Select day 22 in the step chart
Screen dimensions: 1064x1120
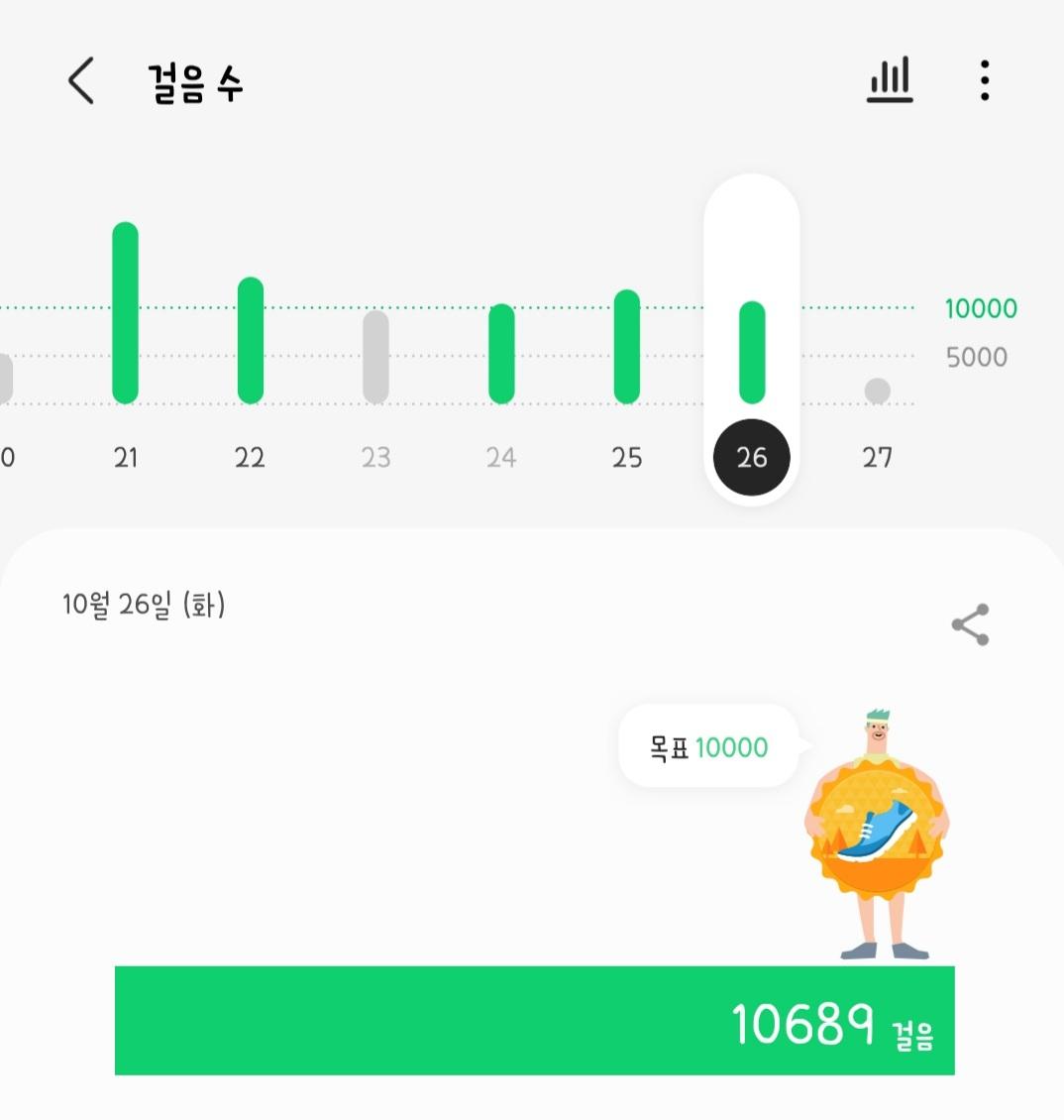[251, 340]
